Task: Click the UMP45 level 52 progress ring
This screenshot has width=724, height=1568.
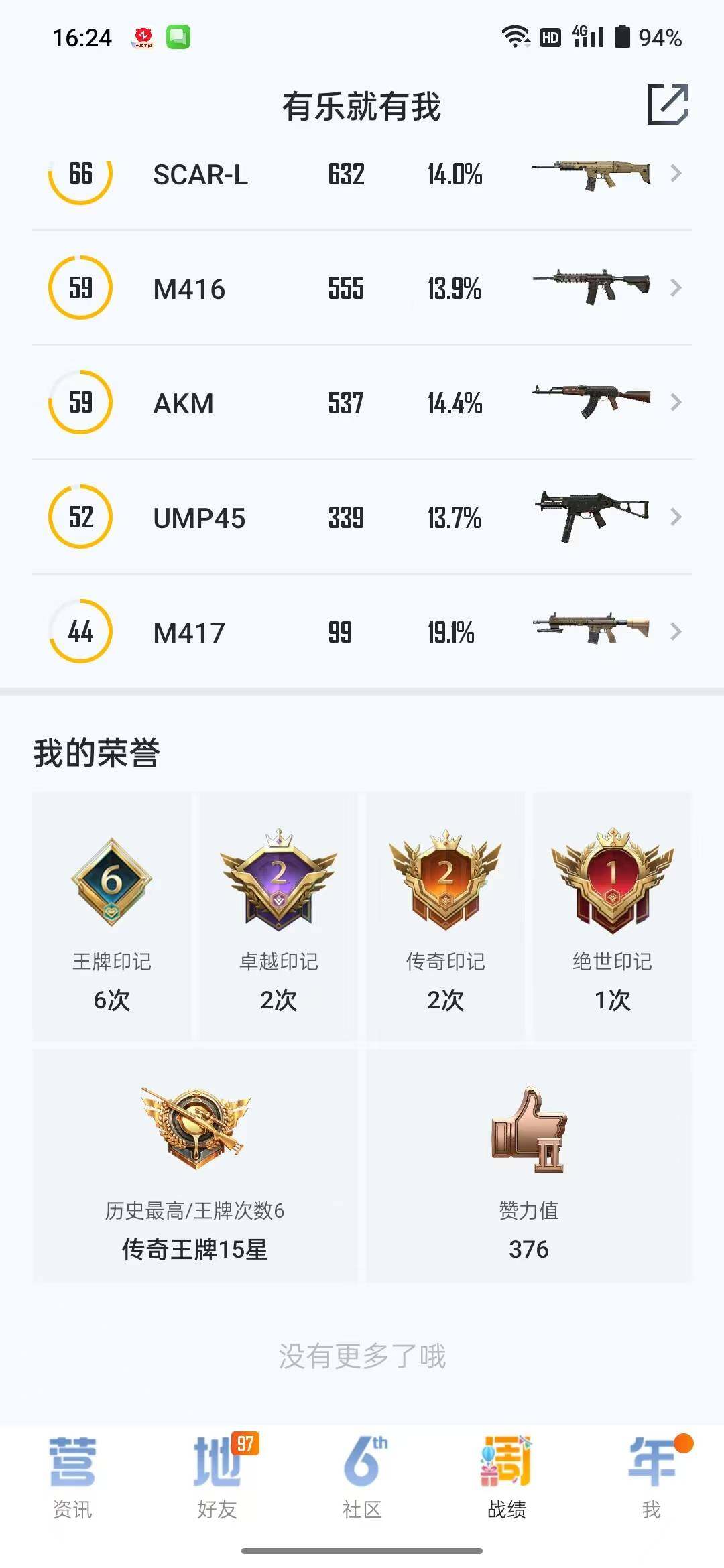Action: coord(79,517)
